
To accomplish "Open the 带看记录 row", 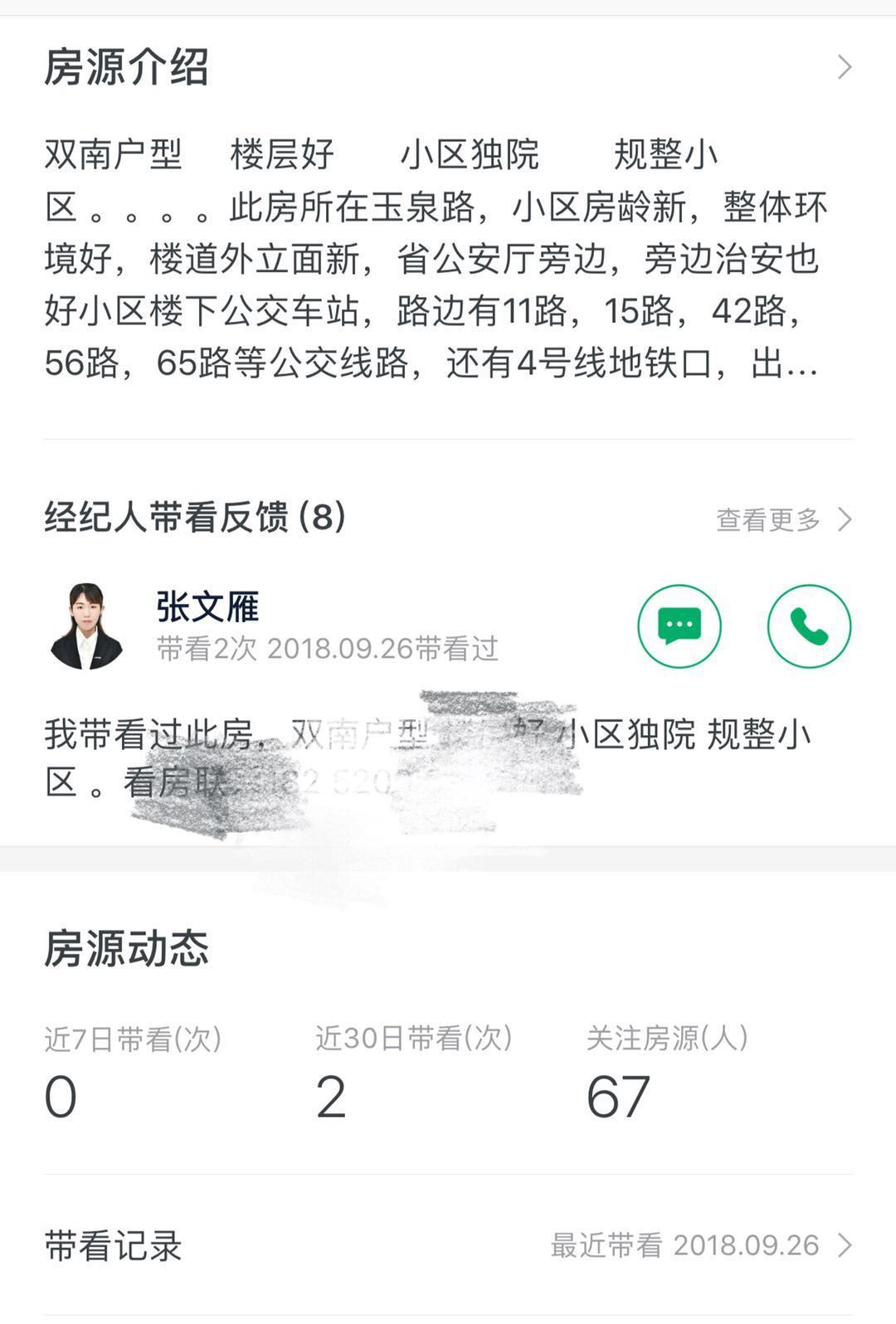I will tap(448, 1245).
